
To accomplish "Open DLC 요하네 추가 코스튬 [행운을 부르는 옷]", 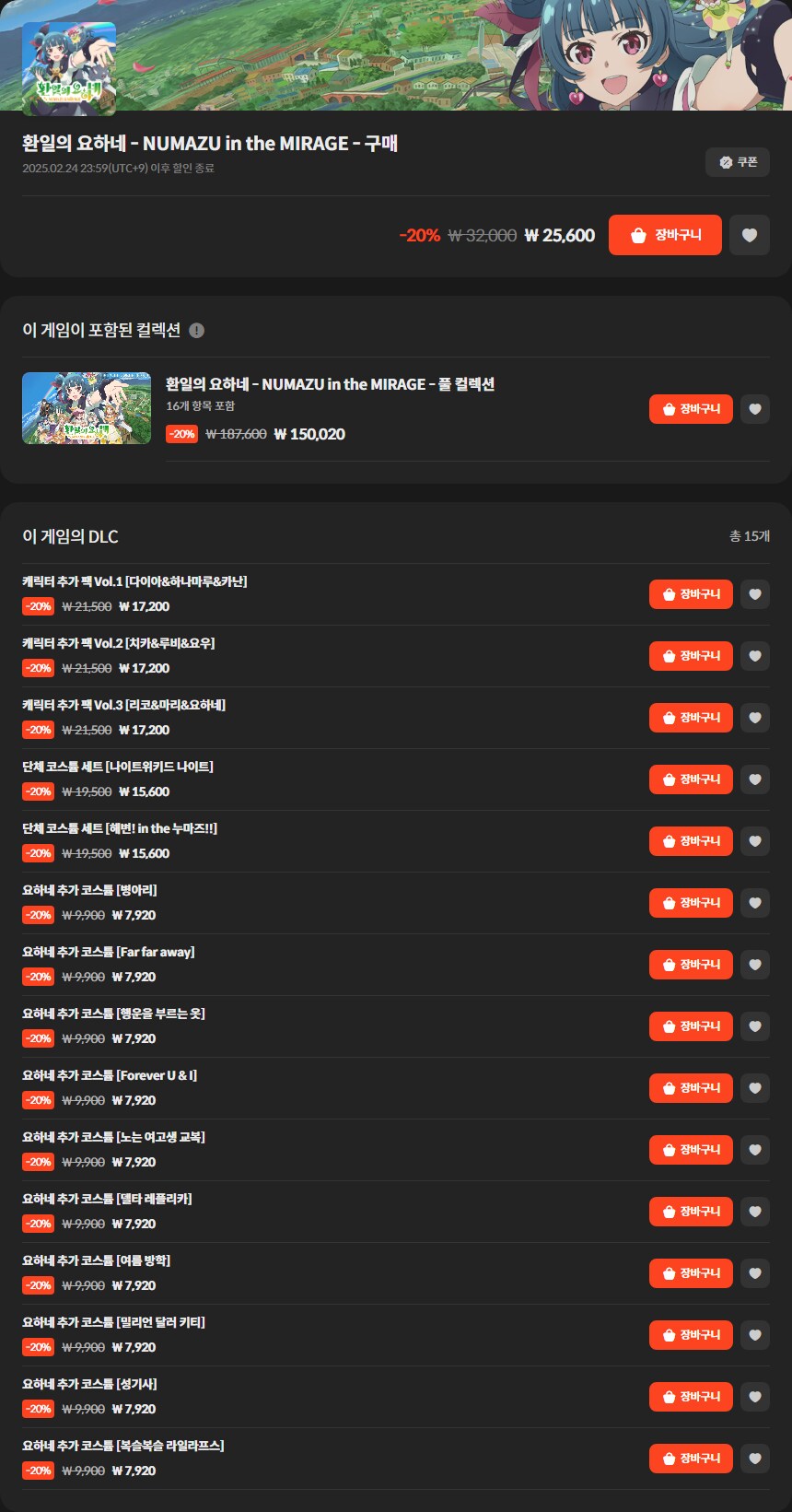I will [113, 1014].
